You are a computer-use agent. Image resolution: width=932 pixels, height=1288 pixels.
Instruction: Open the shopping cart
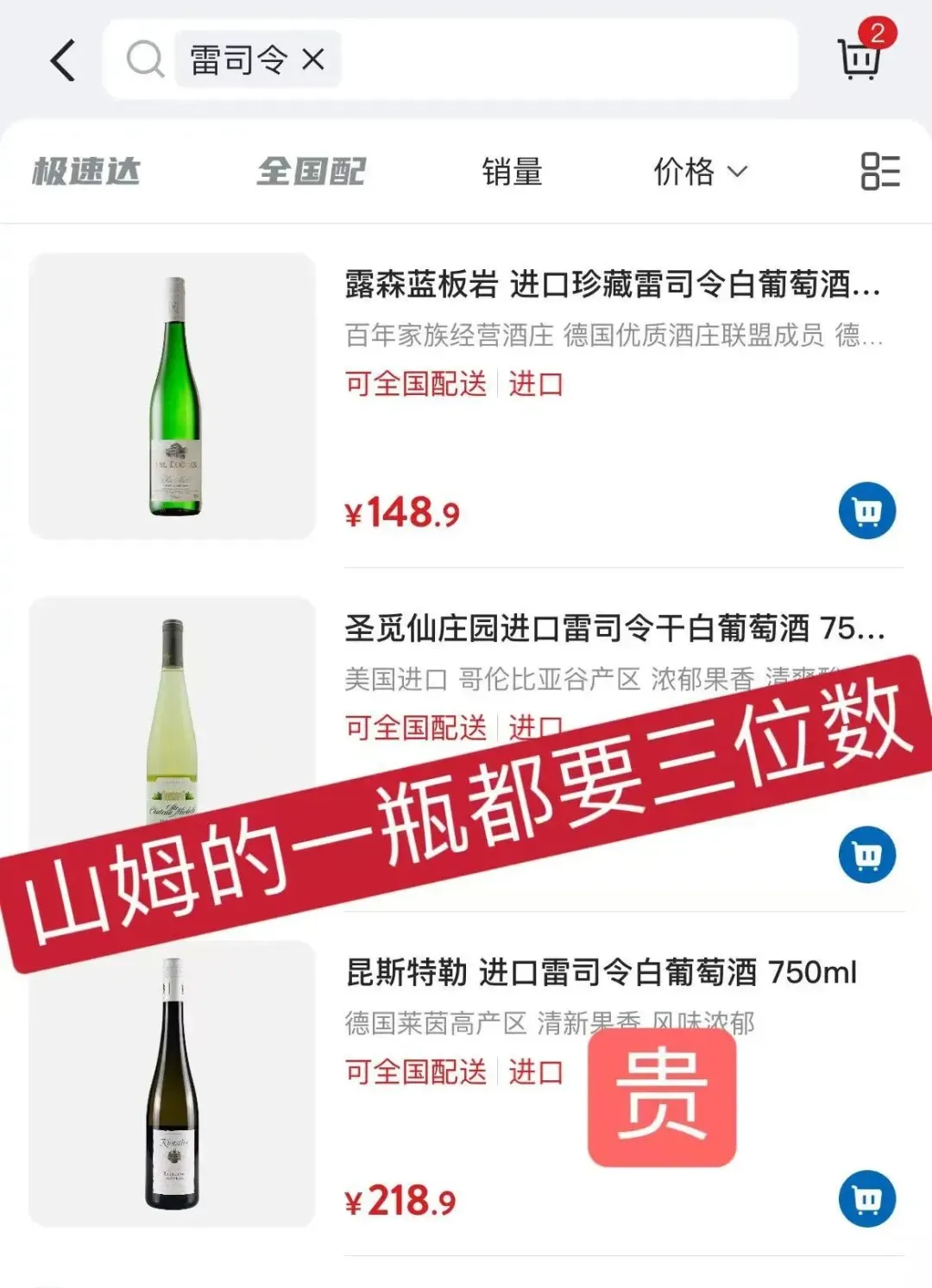coord(859,59)
